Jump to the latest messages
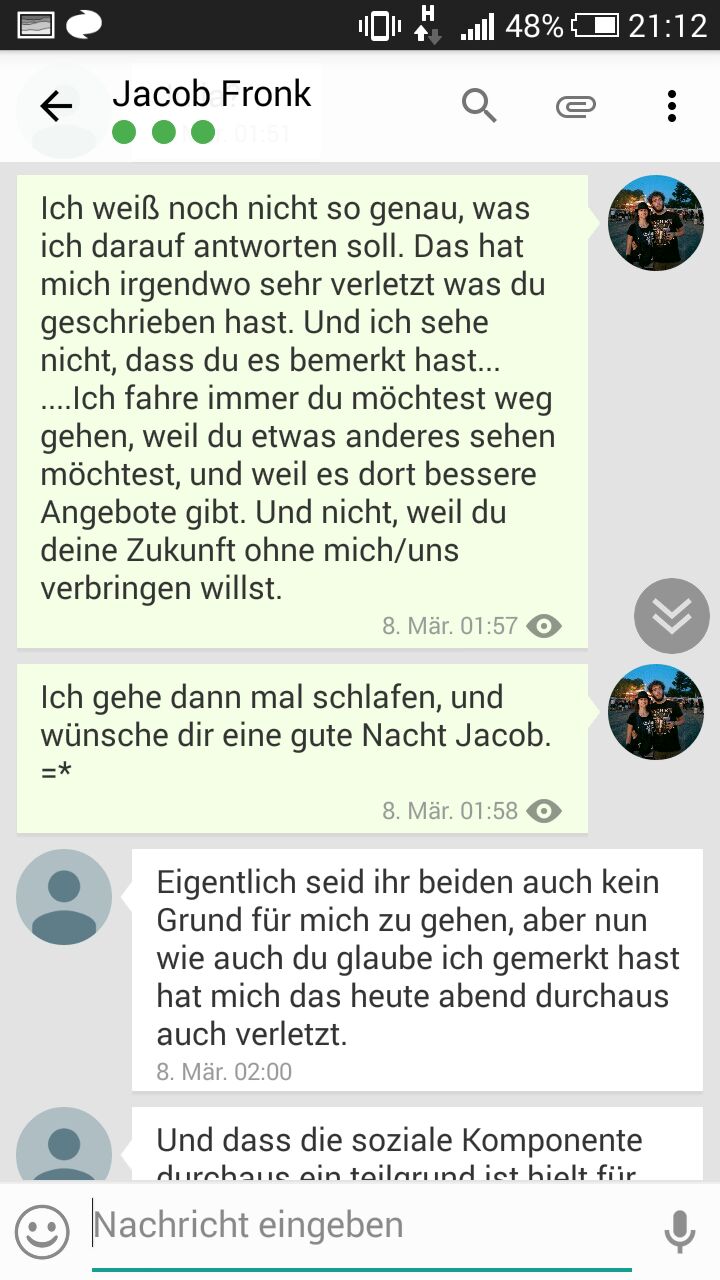720x1280 pixels. click(x=671, y=616)
